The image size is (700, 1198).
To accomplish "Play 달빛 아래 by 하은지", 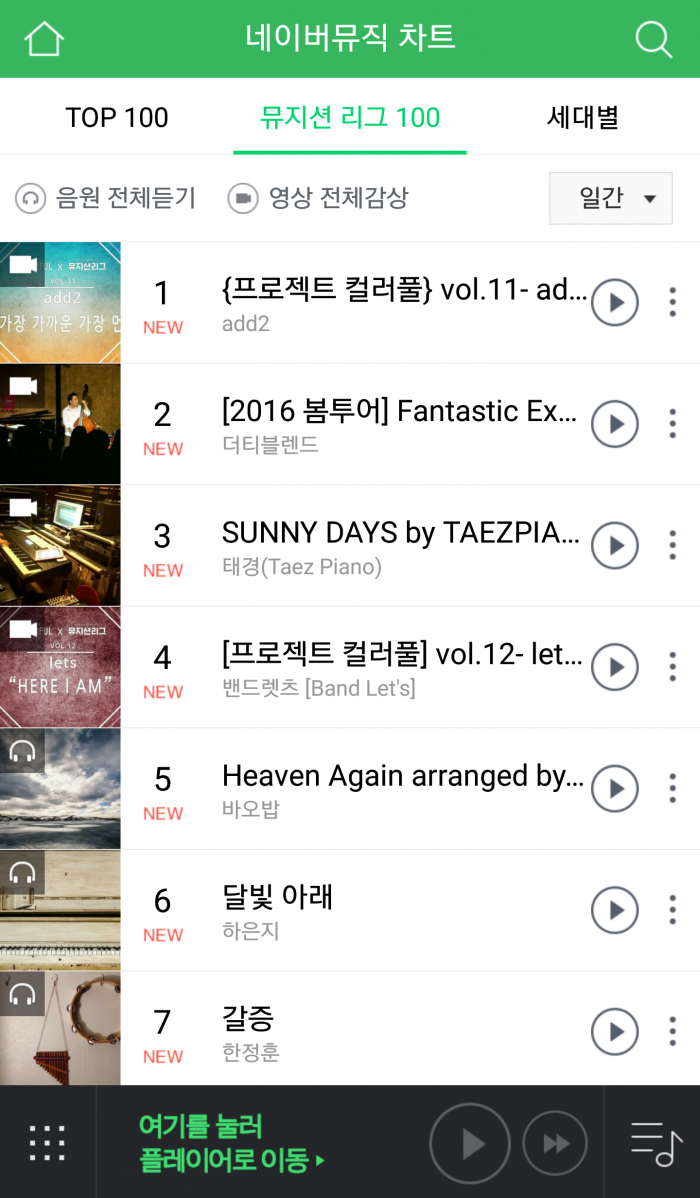I will point(614,910).
